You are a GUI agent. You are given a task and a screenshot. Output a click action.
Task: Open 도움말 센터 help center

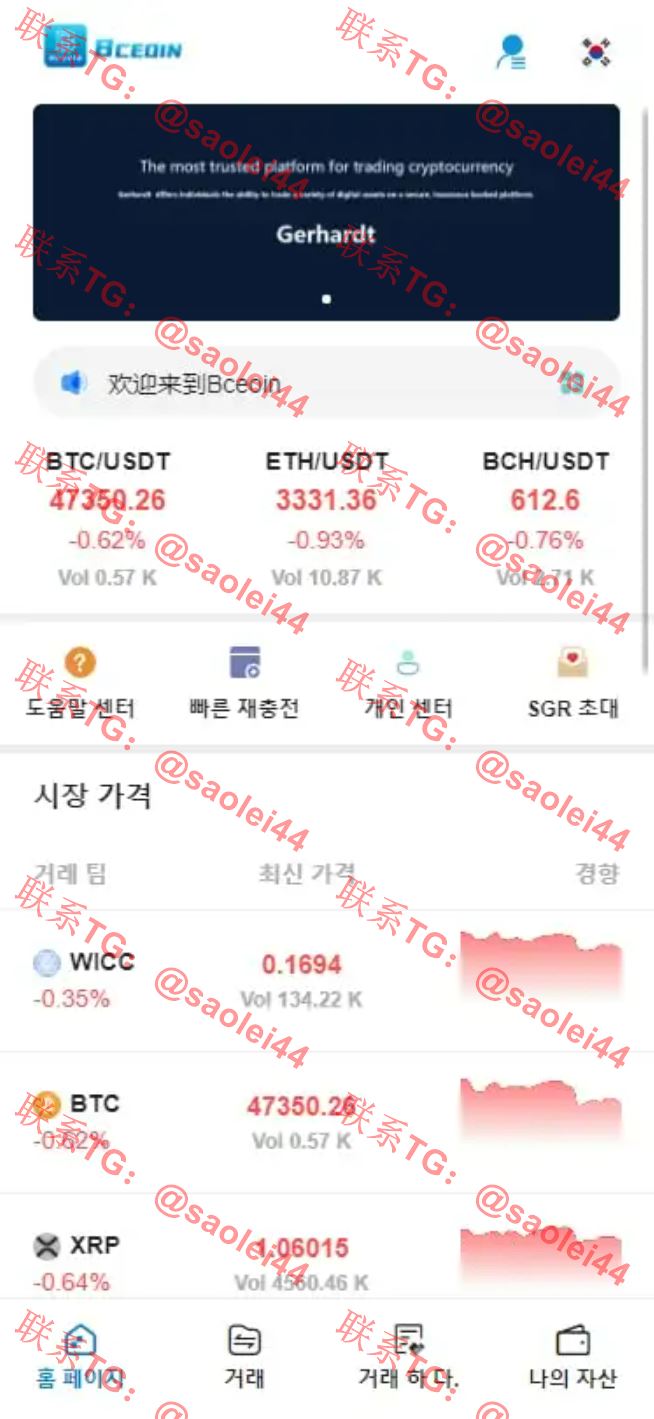coord(80,684)
